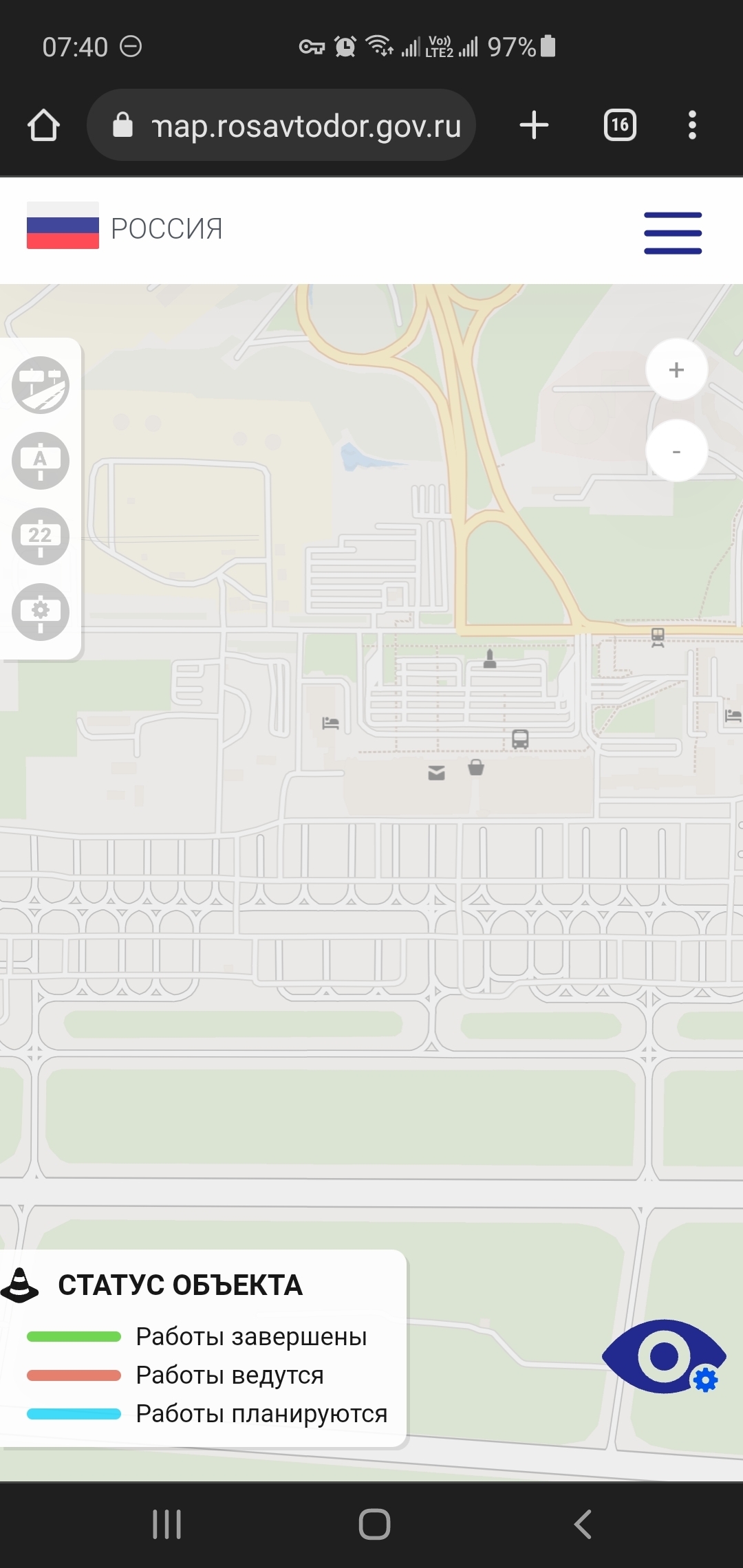Go back with the system navigation
Viewport: 743px width, 1568px height.
(583, 1524)
